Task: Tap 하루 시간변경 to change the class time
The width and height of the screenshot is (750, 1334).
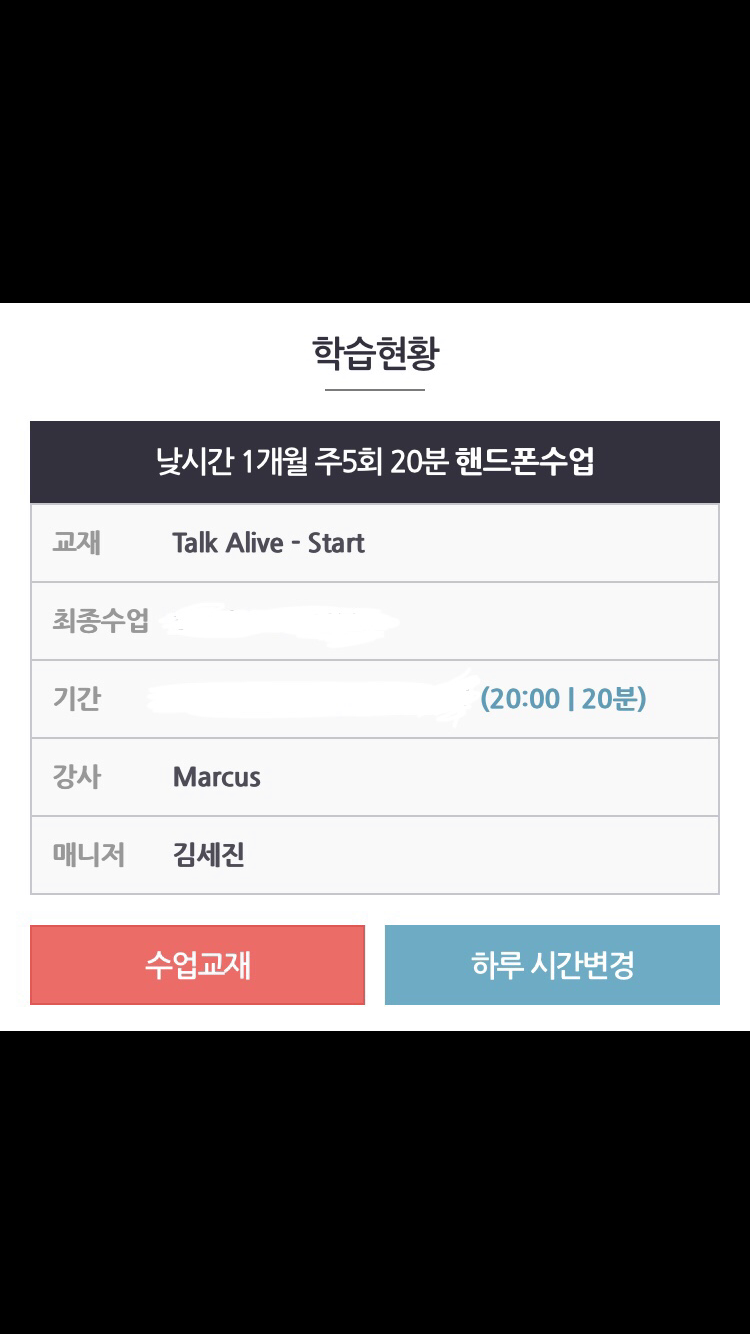Action: [x=552, y=965]
